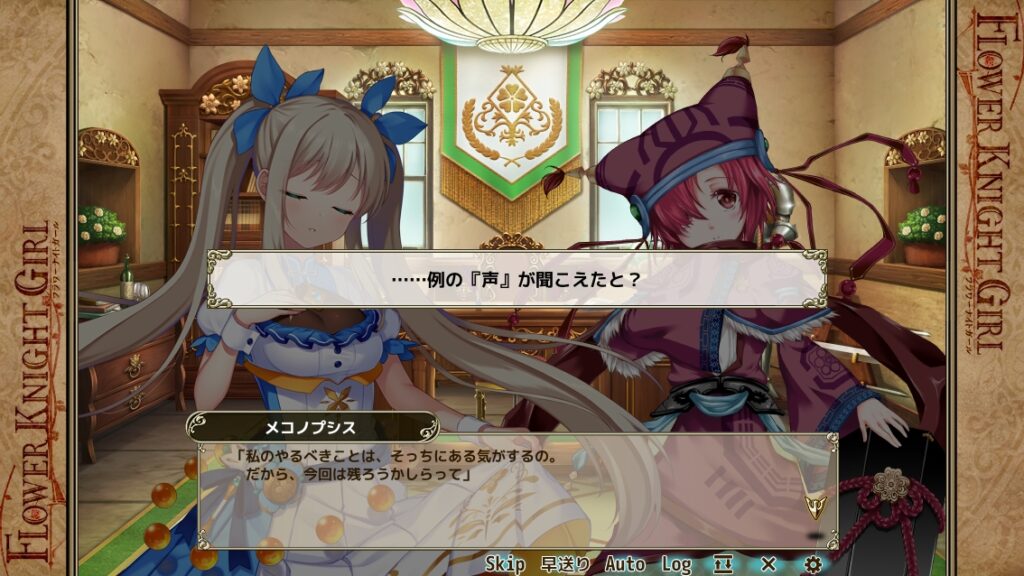1024x576 pixels.
Task: Open the dialogue Log
Action: (x=677, y=564)
